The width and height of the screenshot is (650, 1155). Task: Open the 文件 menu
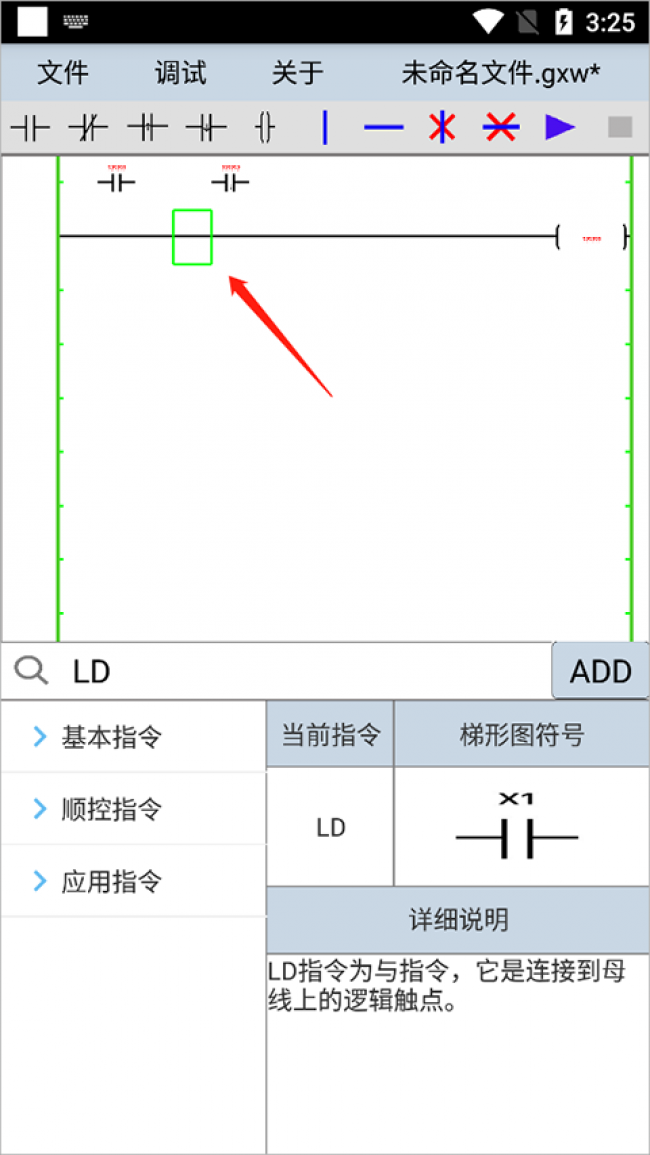pos(63,73)
